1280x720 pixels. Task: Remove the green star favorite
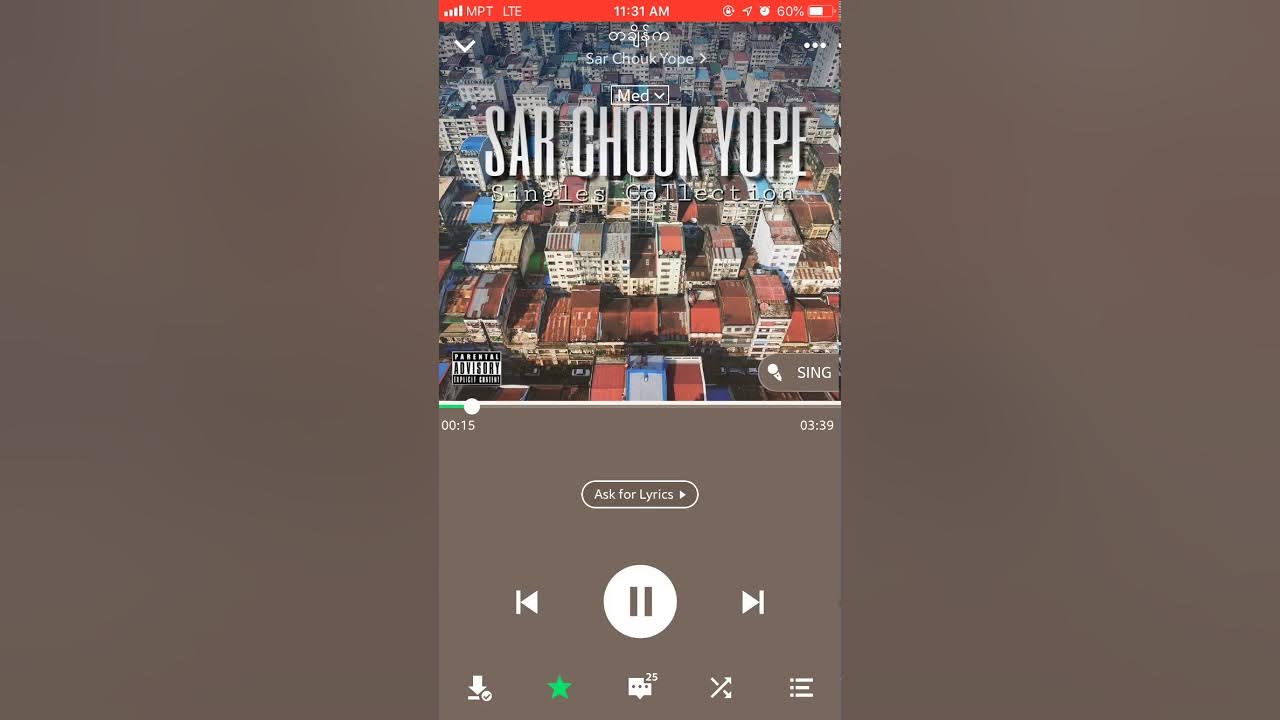(560, 688)
